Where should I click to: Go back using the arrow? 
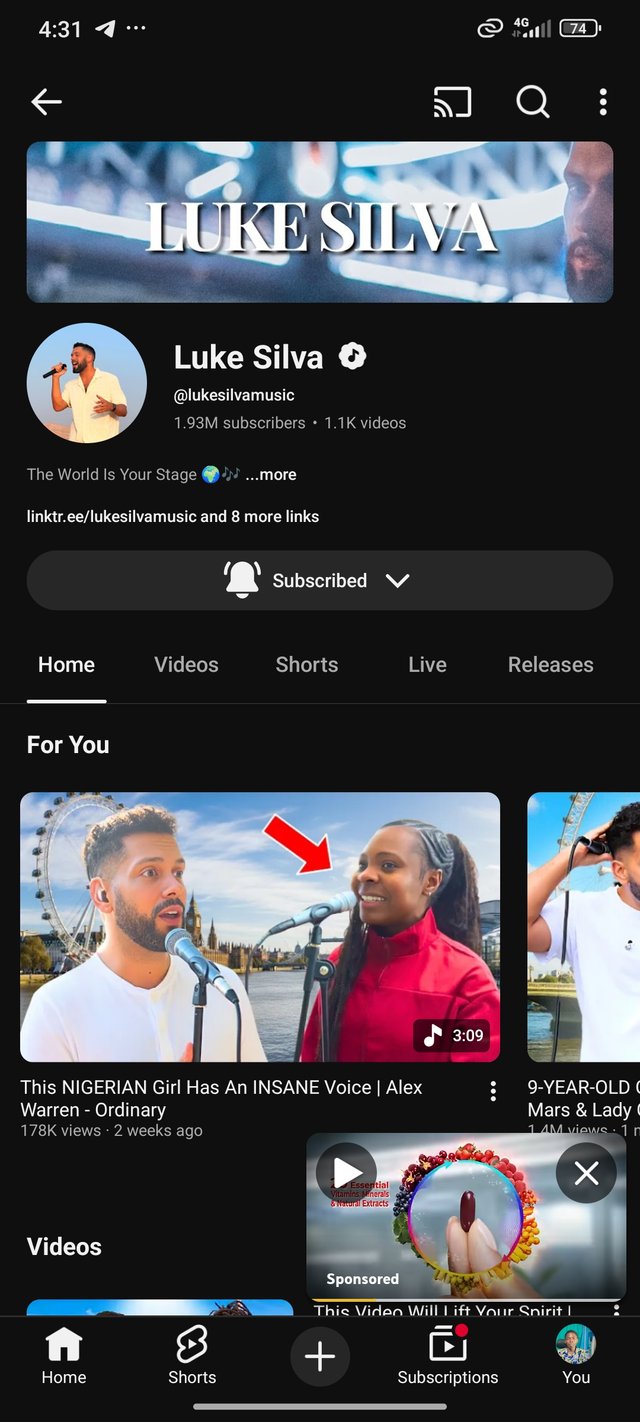tap(46, 101)
